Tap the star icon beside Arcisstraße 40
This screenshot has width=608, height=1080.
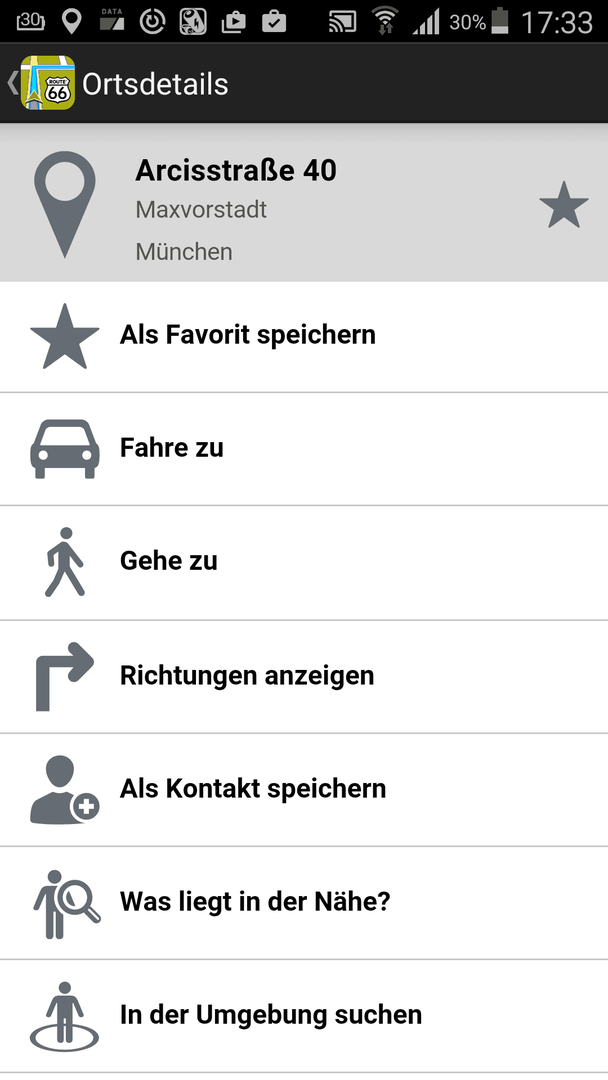tap(563, 205)
